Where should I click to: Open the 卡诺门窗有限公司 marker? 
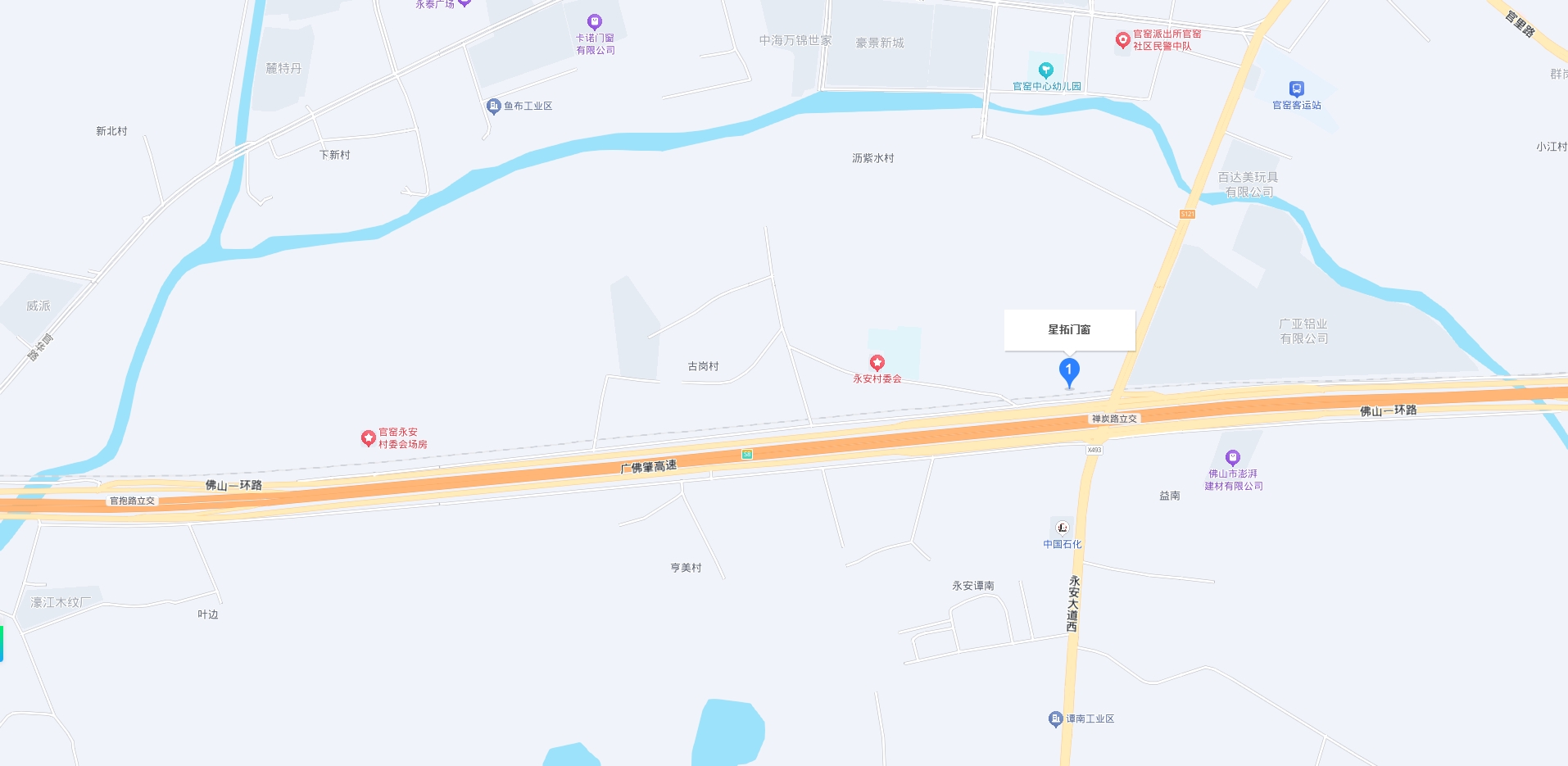point(595,22)
